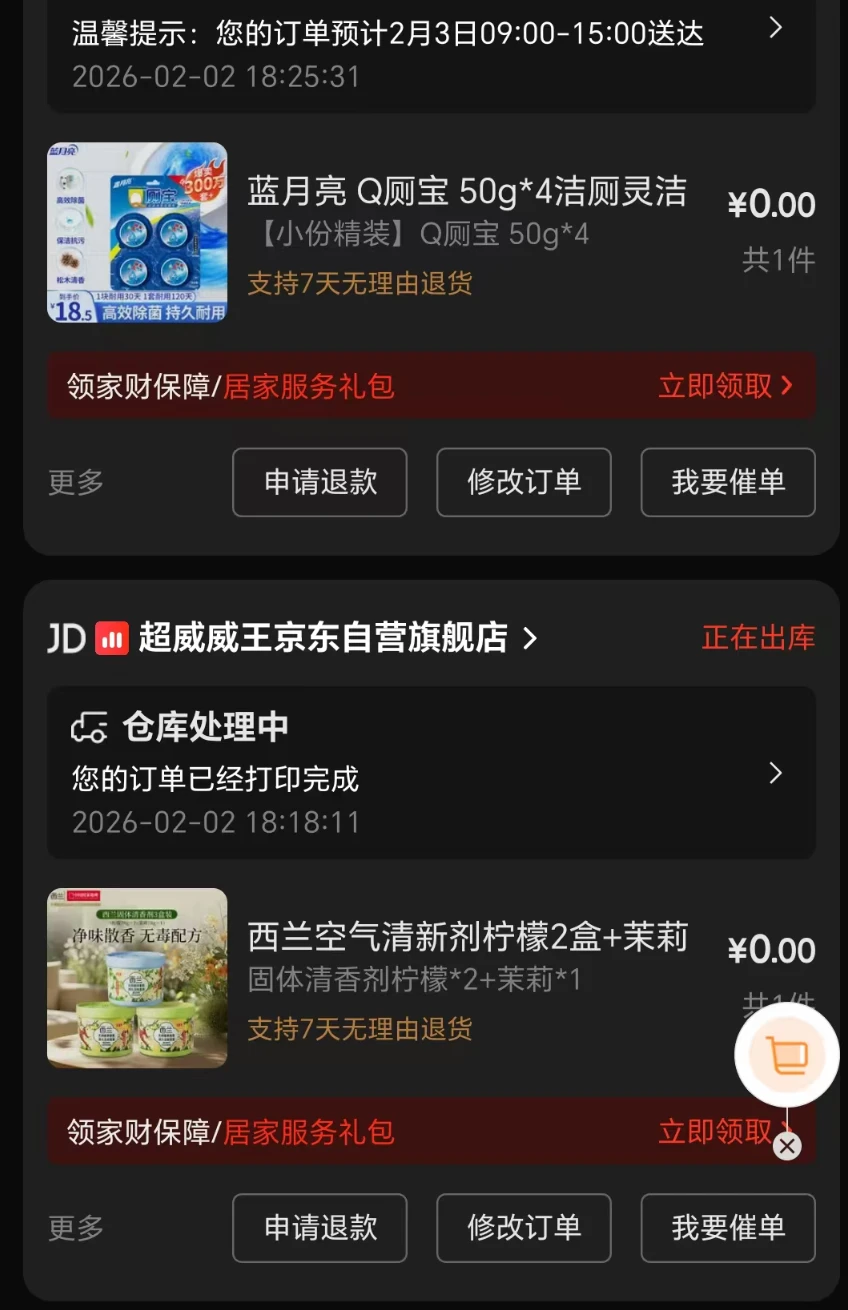The width and height of the screenshot is (848, 1310).
Task: Urge shipment of the bottom order
Action: (x=727, y=1228)
